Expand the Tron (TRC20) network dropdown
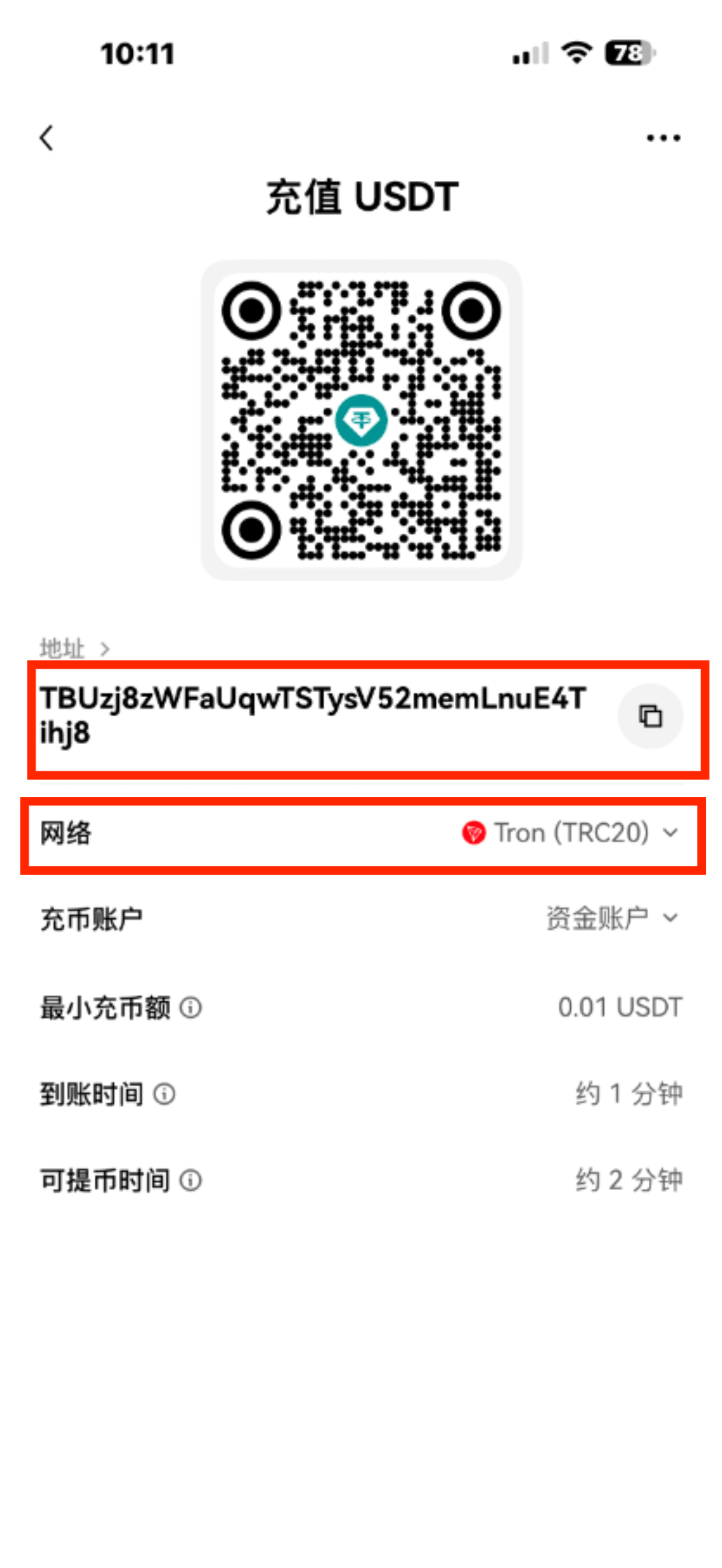The height and width of the screenshot is (1568, 722). pyautogui.click(x=570, y=833)
